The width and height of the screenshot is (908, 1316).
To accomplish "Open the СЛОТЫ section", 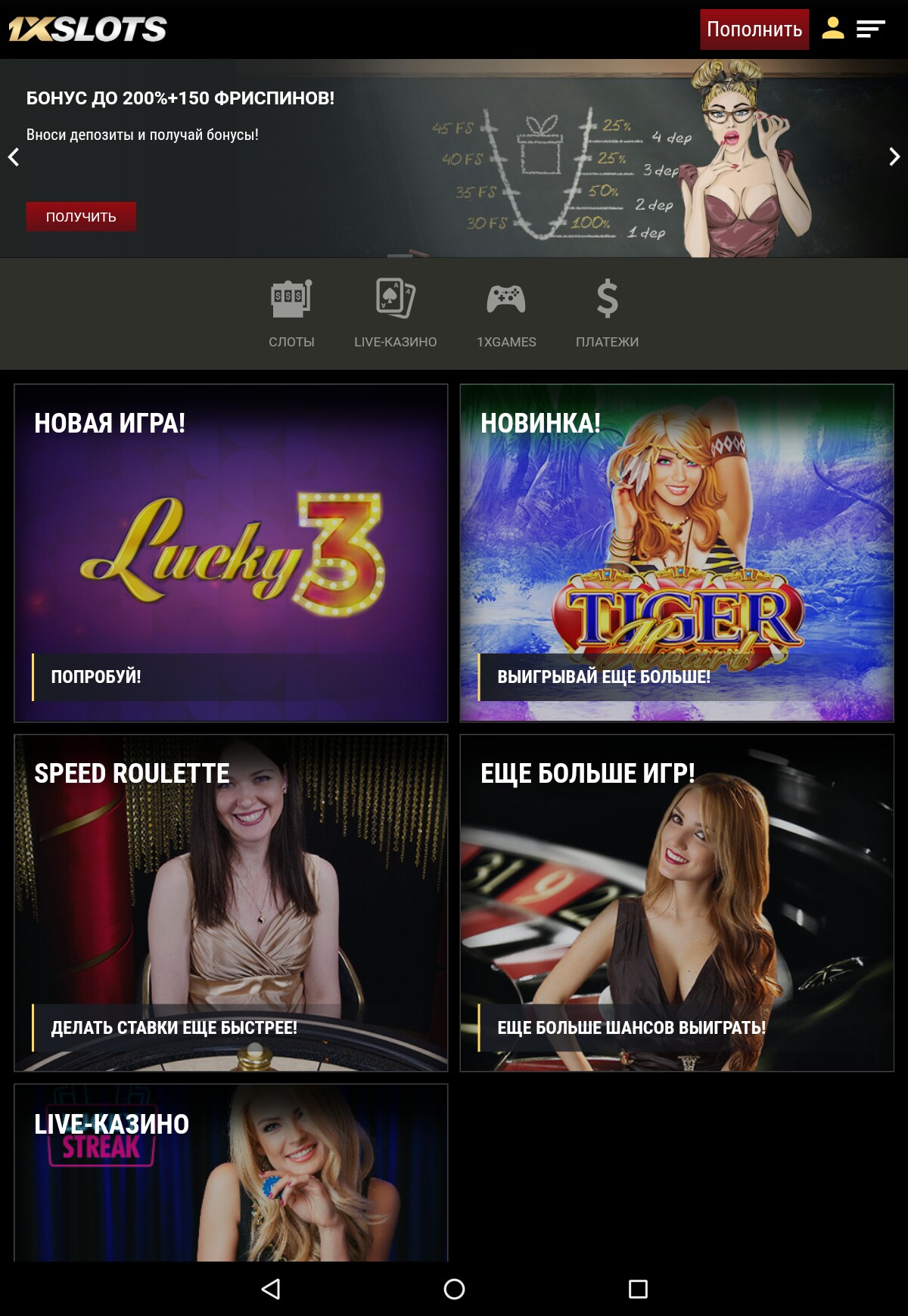I will click(291, 313).
